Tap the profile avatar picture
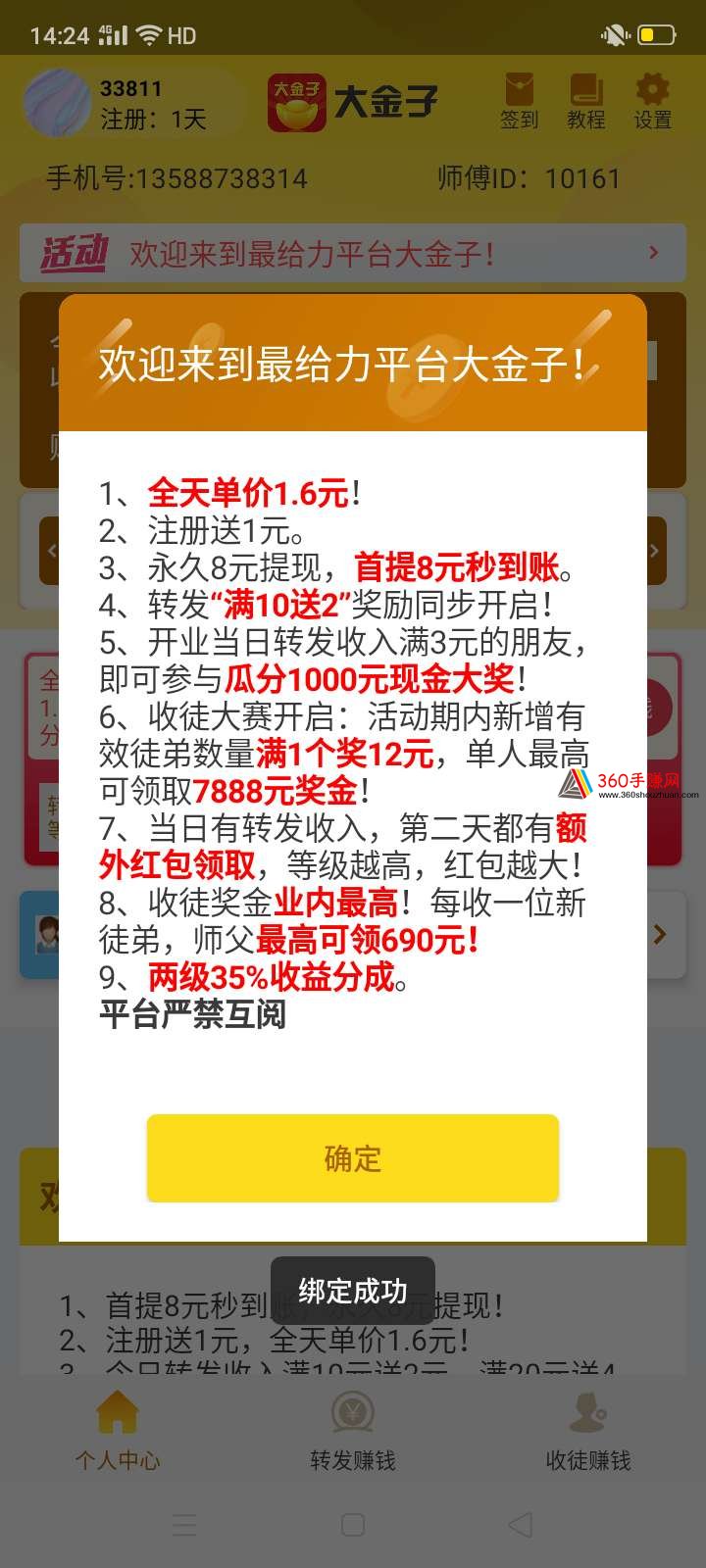 [x=57, y=103]
